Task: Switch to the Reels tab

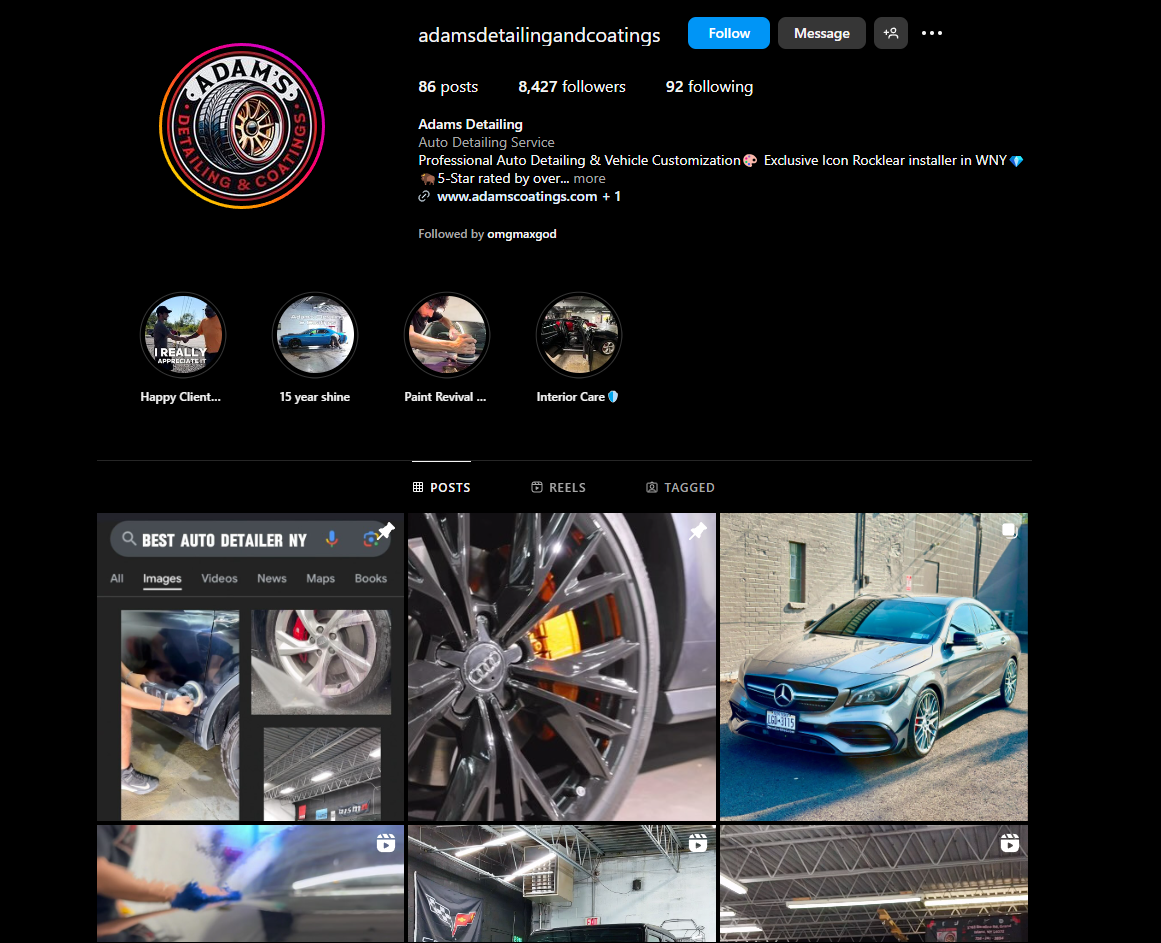Action: click(558, 488)
